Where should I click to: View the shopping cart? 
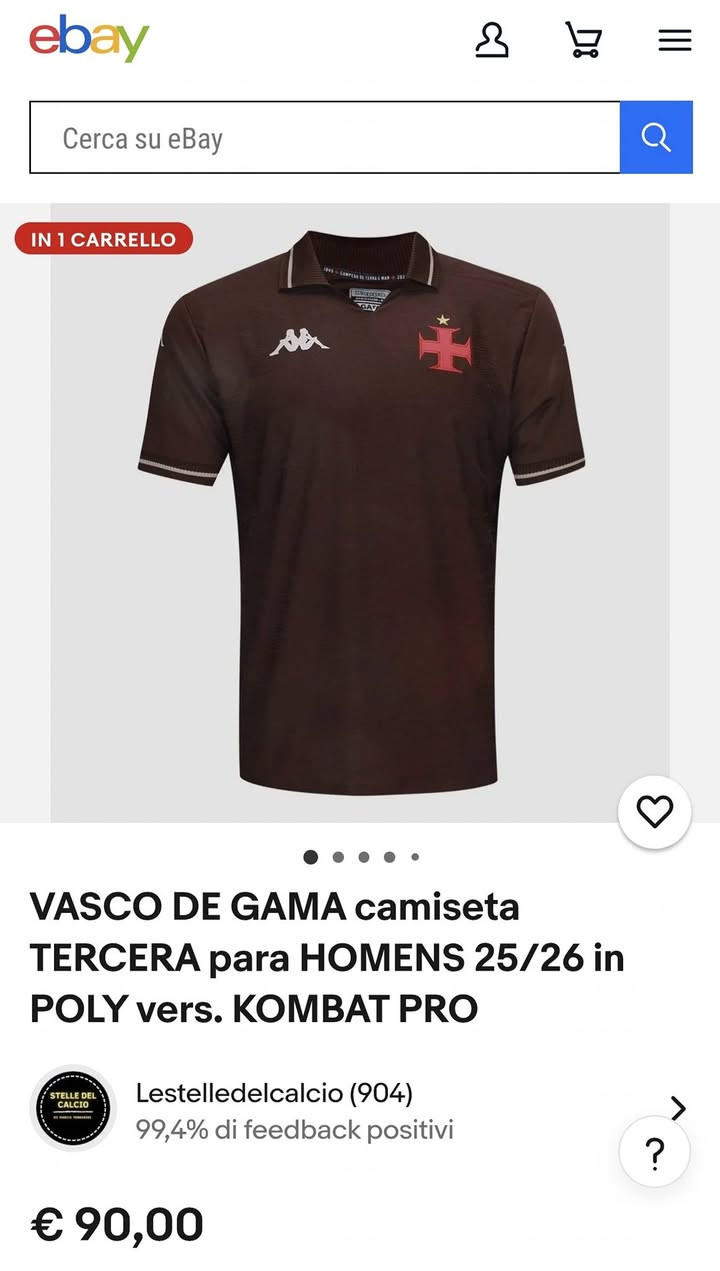(583, 40)
